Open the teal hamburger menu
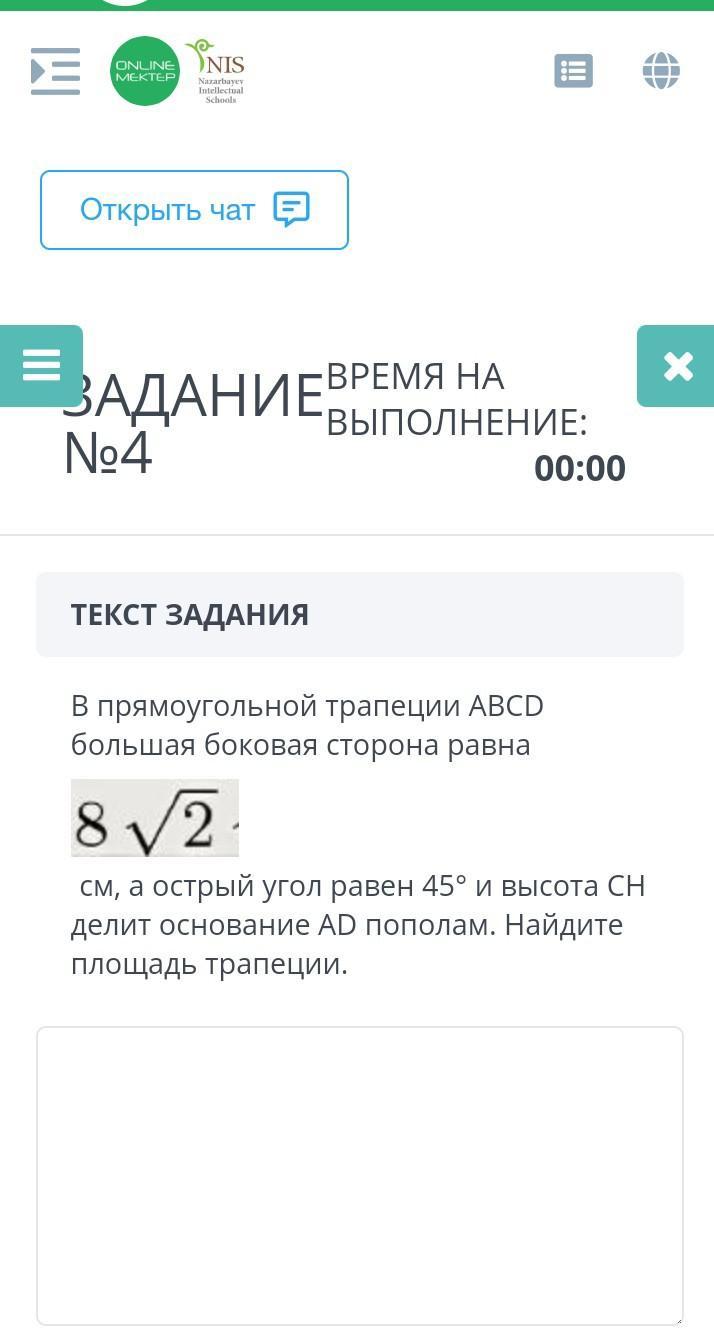 coord(41,365)
